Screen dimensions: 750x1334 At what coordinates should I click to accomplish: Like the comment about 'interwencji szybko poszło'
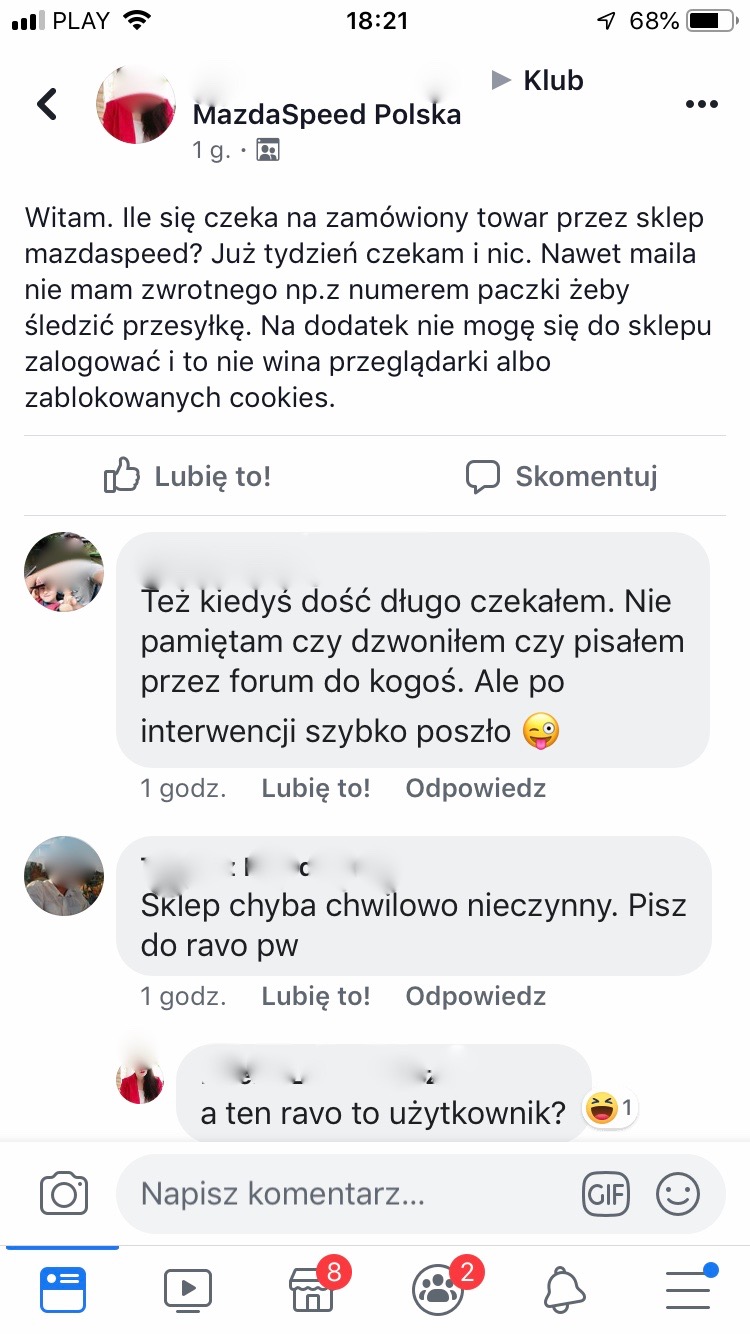(x=315, y=788)
